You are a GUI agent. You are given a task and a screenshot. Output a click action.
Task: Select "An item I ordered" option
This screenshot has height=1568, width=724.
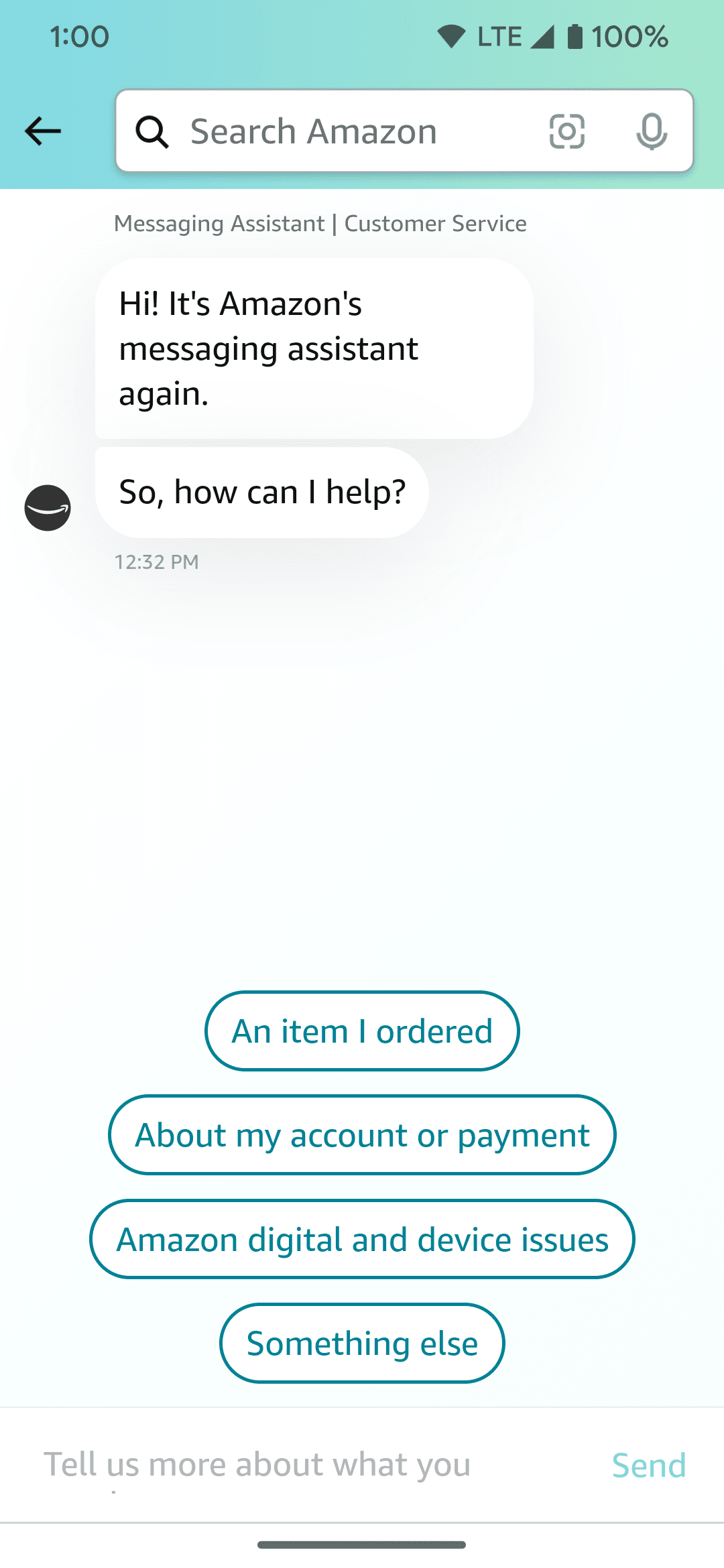pyautogui.click(x=362, y=1031)
